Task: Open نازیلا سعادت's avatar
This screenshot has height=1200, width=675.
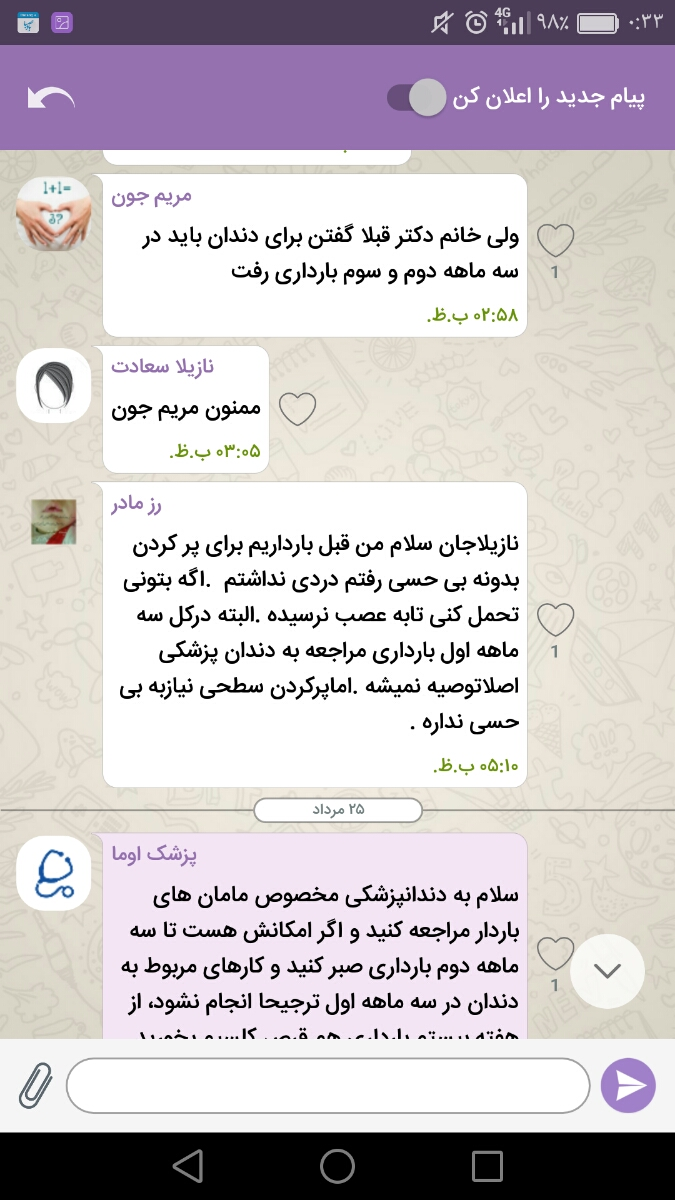Action: point(53,386)
